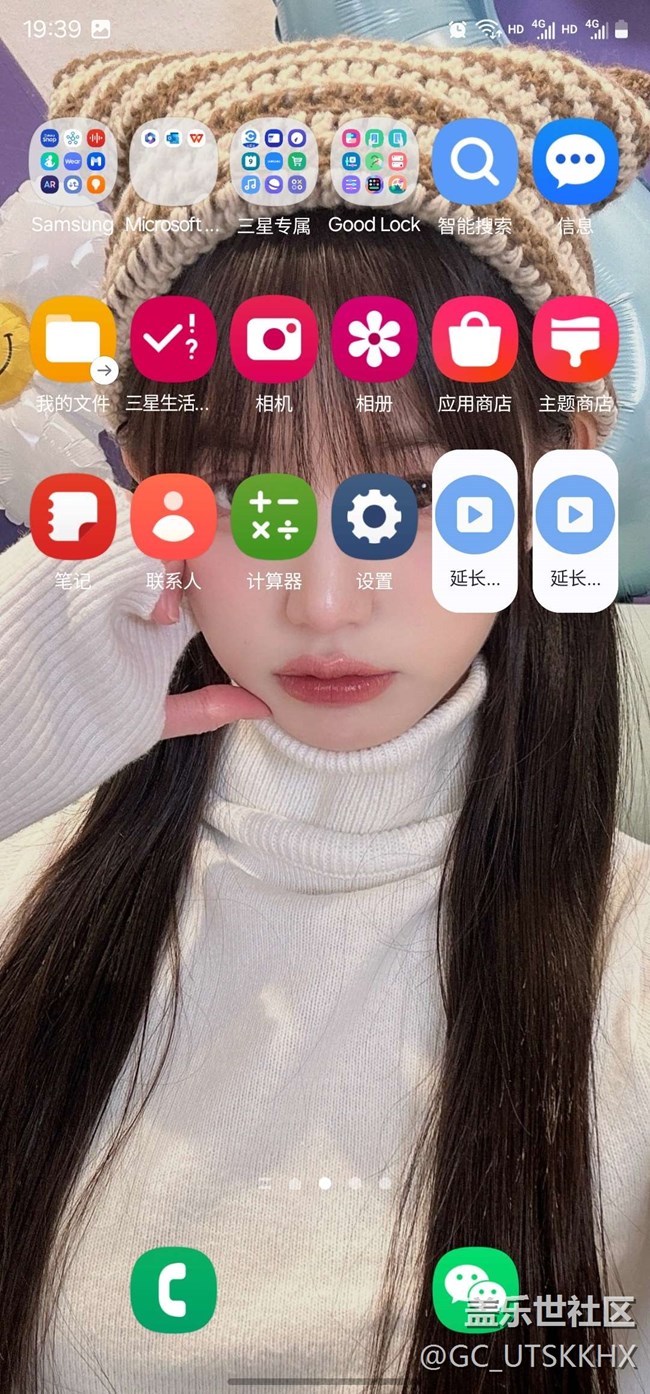The image size is (650, 1394).
Task: Launch the 计算器 calculator
Action: click(274, 517)
